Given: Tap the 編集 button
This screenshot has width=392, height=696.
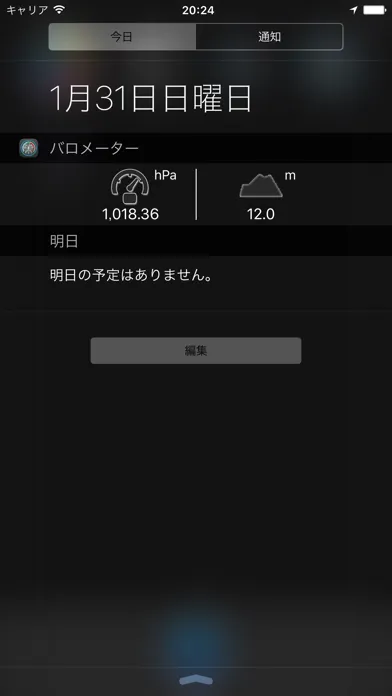Looking at the screenshot, I should tap(196, 351).
